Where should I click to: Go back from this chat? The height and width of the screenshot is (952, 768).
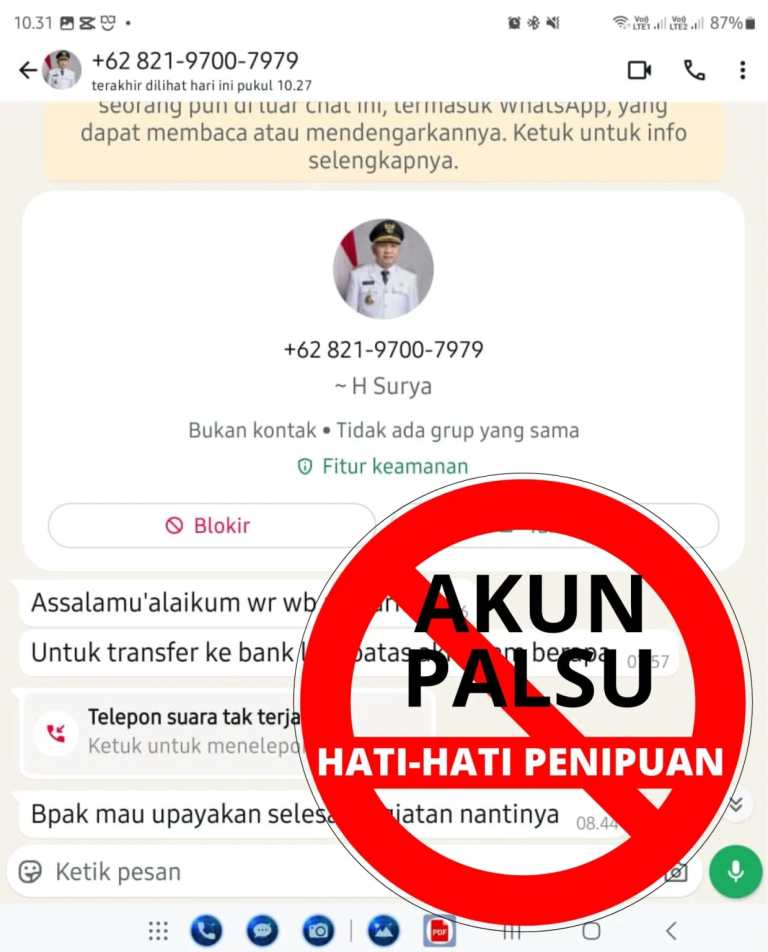point(27,70)
